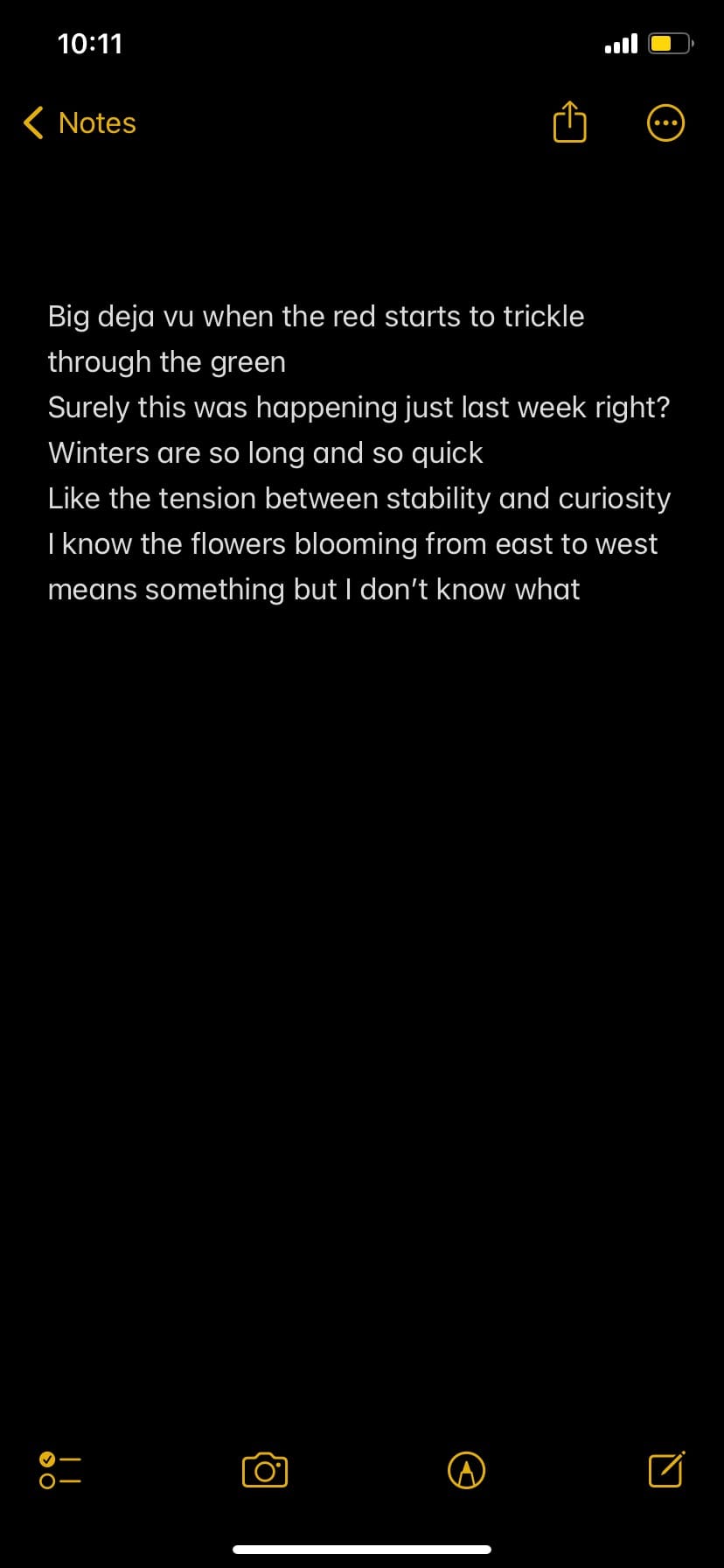Viewport: 724px width, 1568px height.
Task: Share this note
Action: 568,122
